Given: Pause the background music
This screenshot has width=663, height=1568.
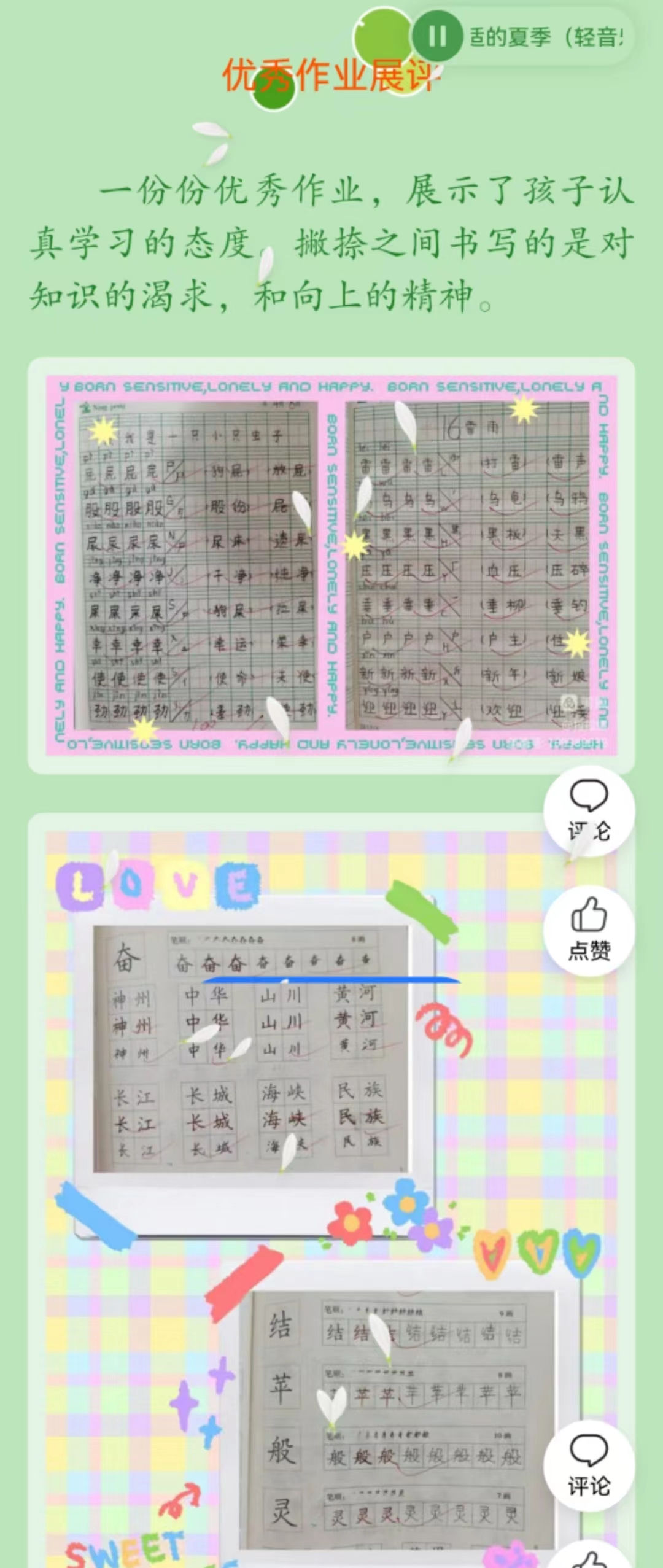Looking at the screenshot, I should pos(436,36).
